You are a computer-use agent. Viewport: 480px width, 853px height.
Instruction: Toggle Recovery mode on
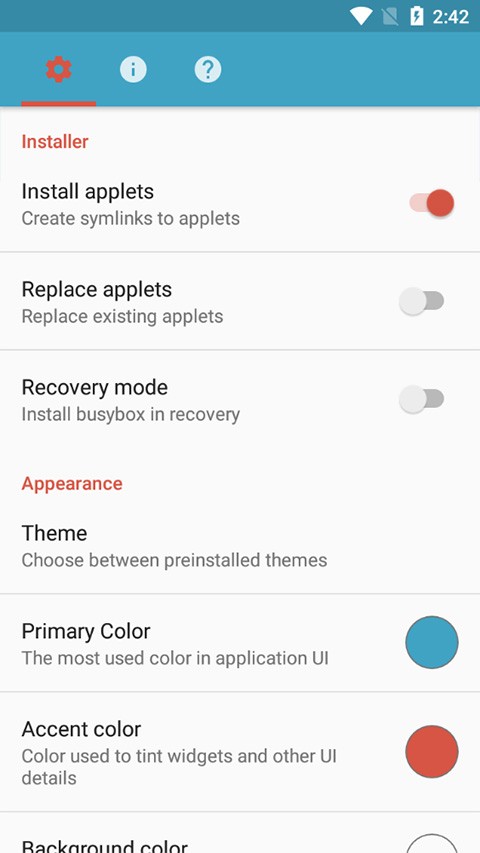click(x=422, y=399)
